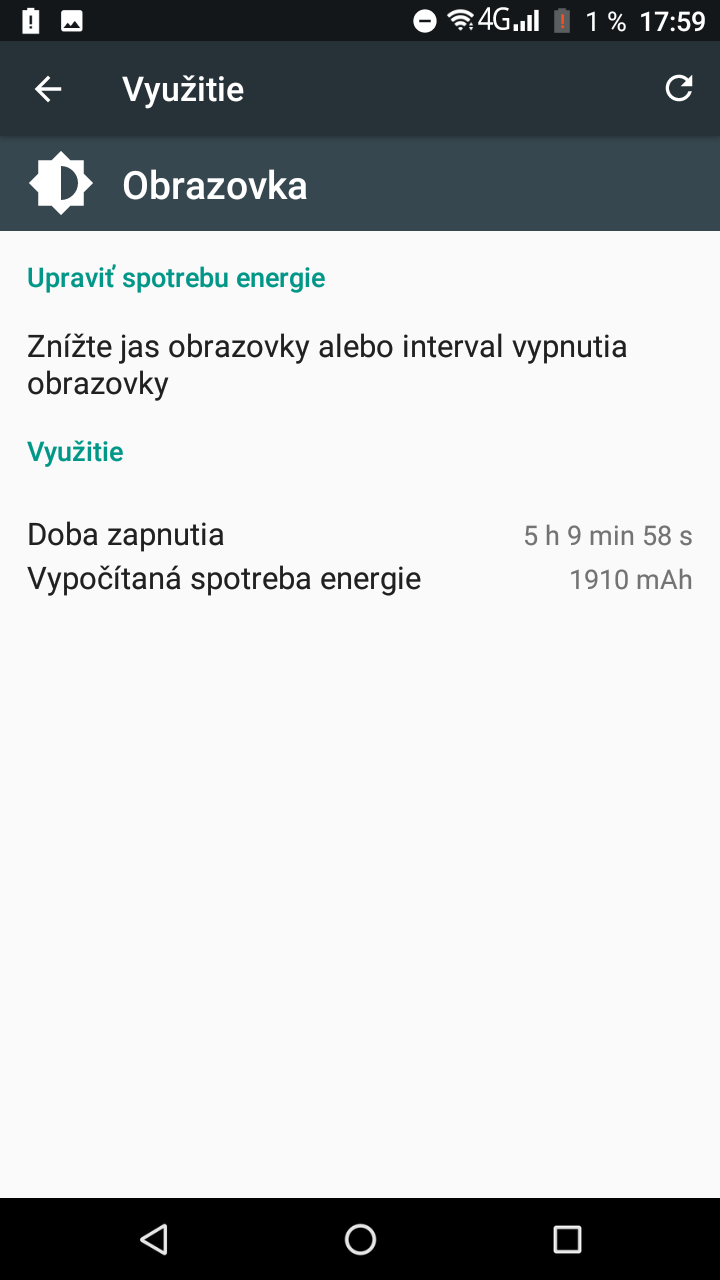This screenshot has height=1280, width=720.
Task: Open the screen brightness and timeout suggestion
Action: click(327, 365)
